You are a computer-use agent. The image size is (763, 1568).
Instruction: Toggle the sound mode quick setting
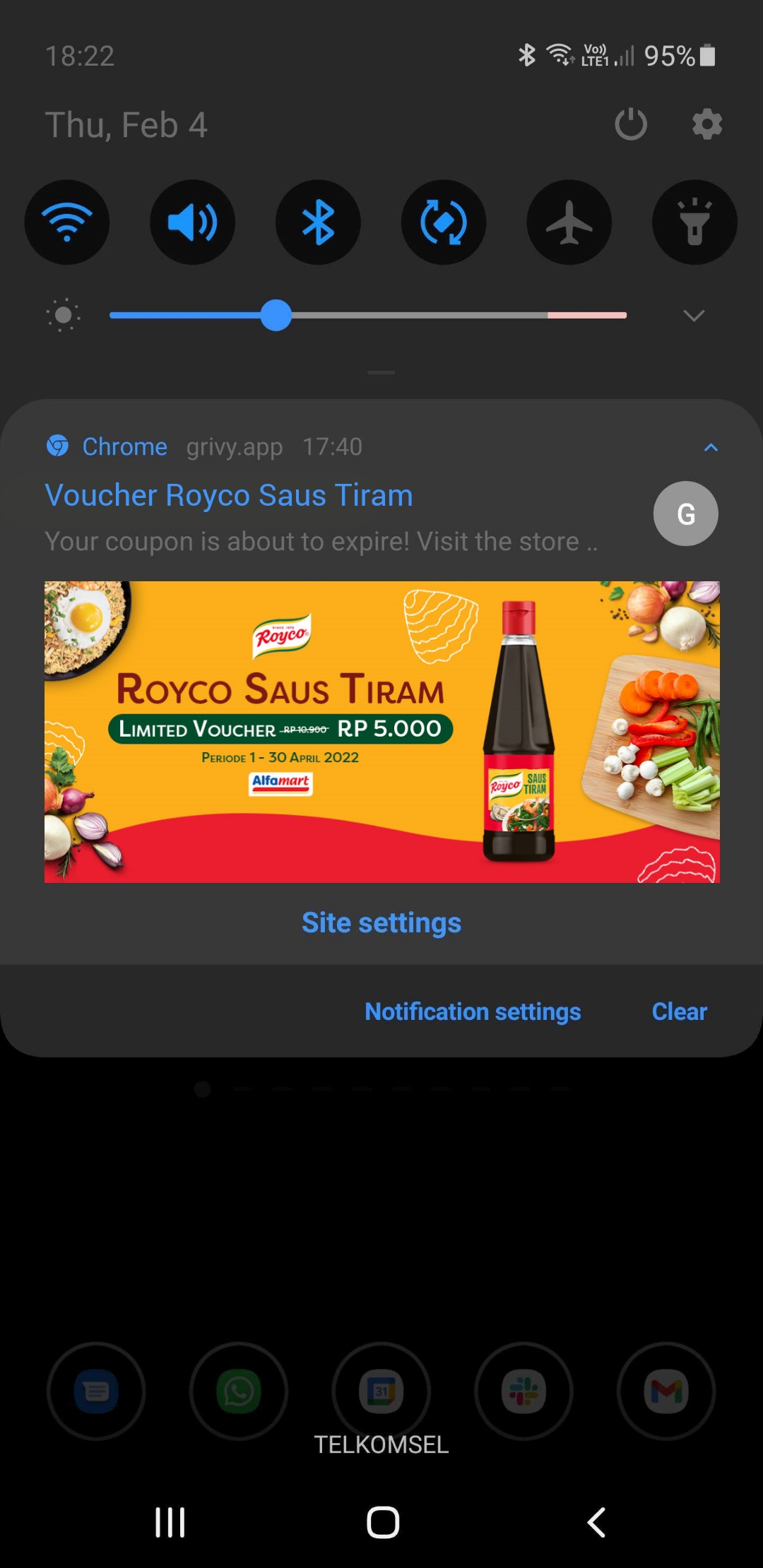(x=193, y=222)
